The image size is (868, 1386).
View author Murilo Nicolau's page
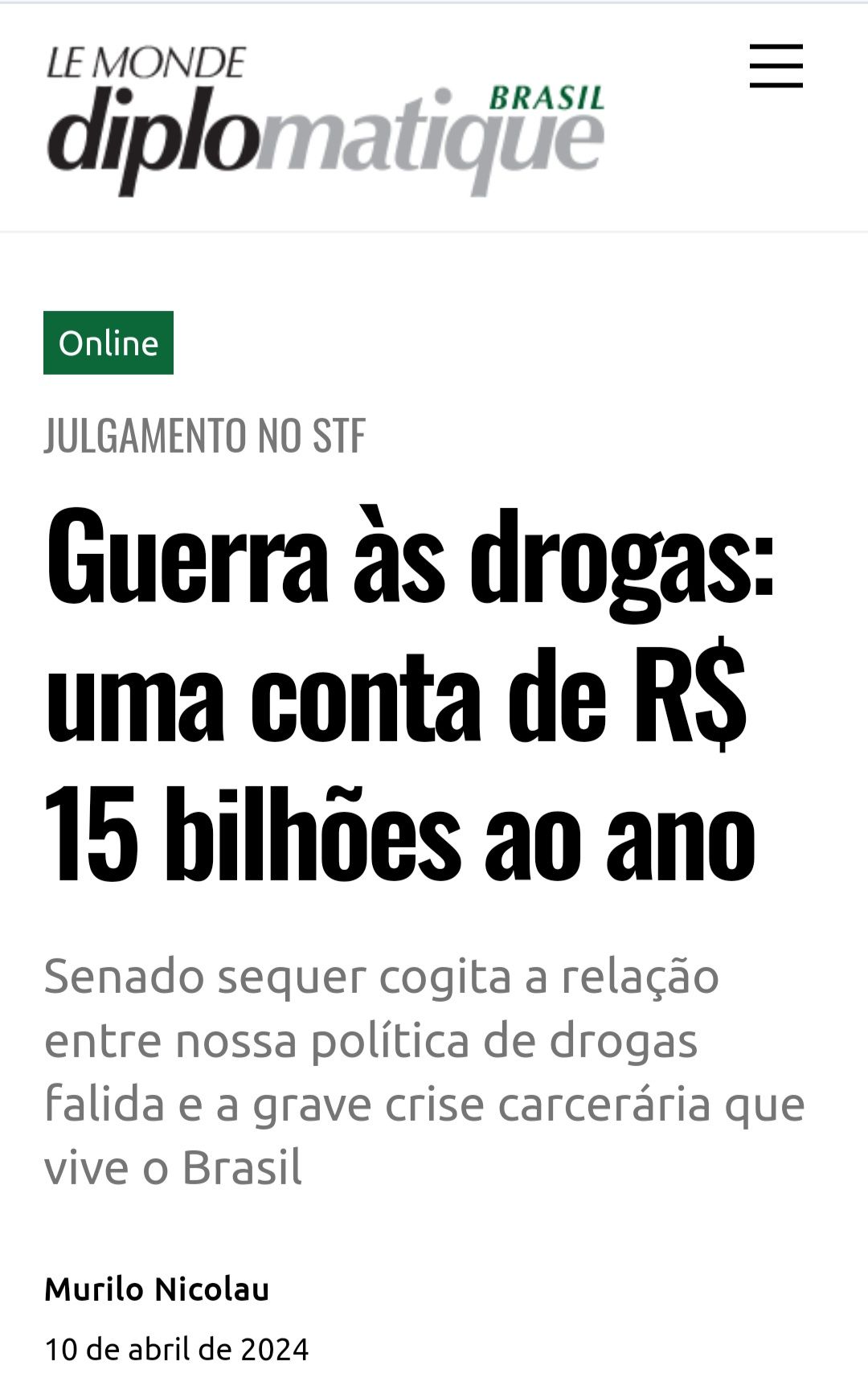click(x=157, y=1290)
